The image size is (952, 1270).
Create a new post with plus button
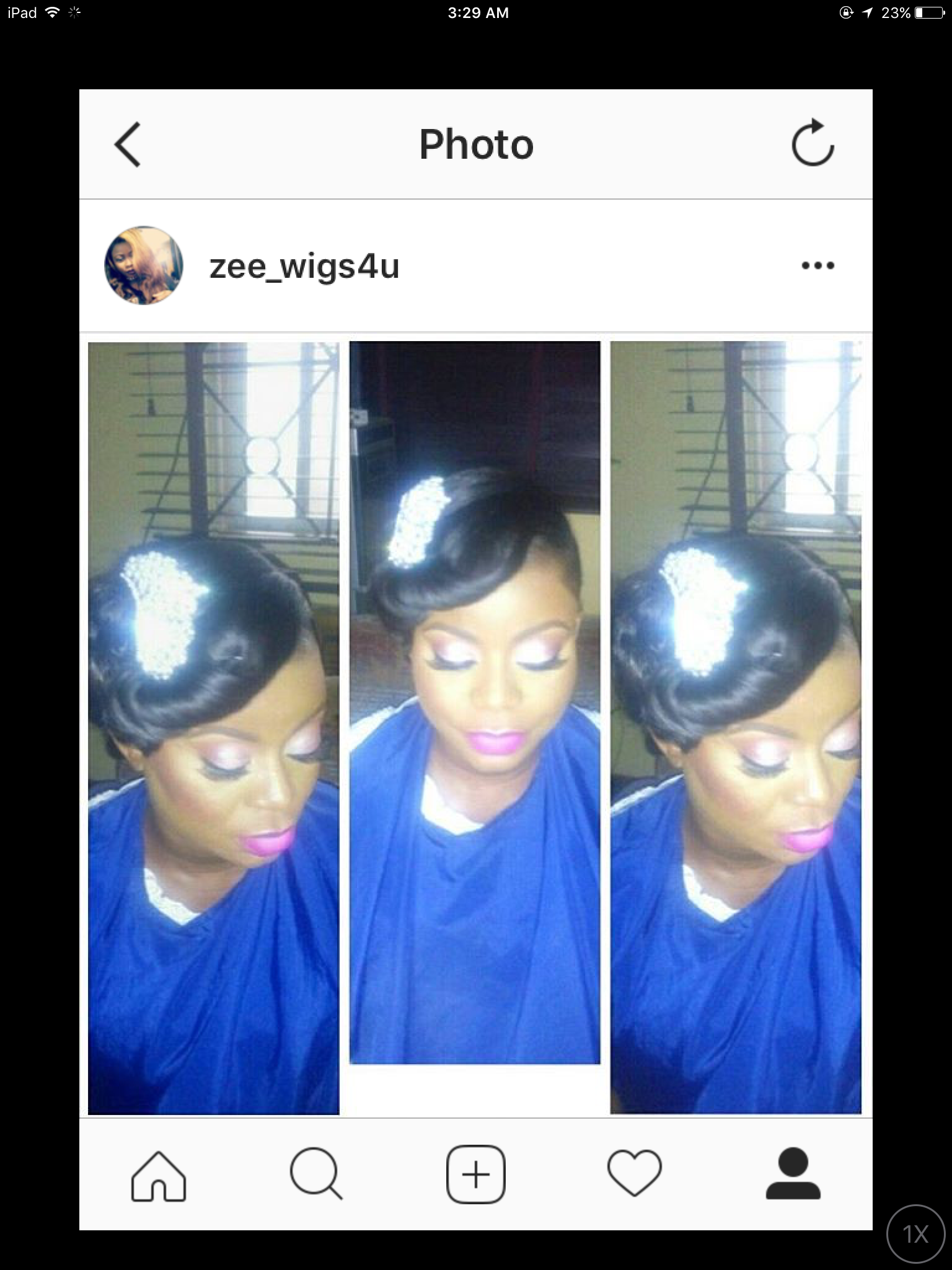(x=476, y=1175)
